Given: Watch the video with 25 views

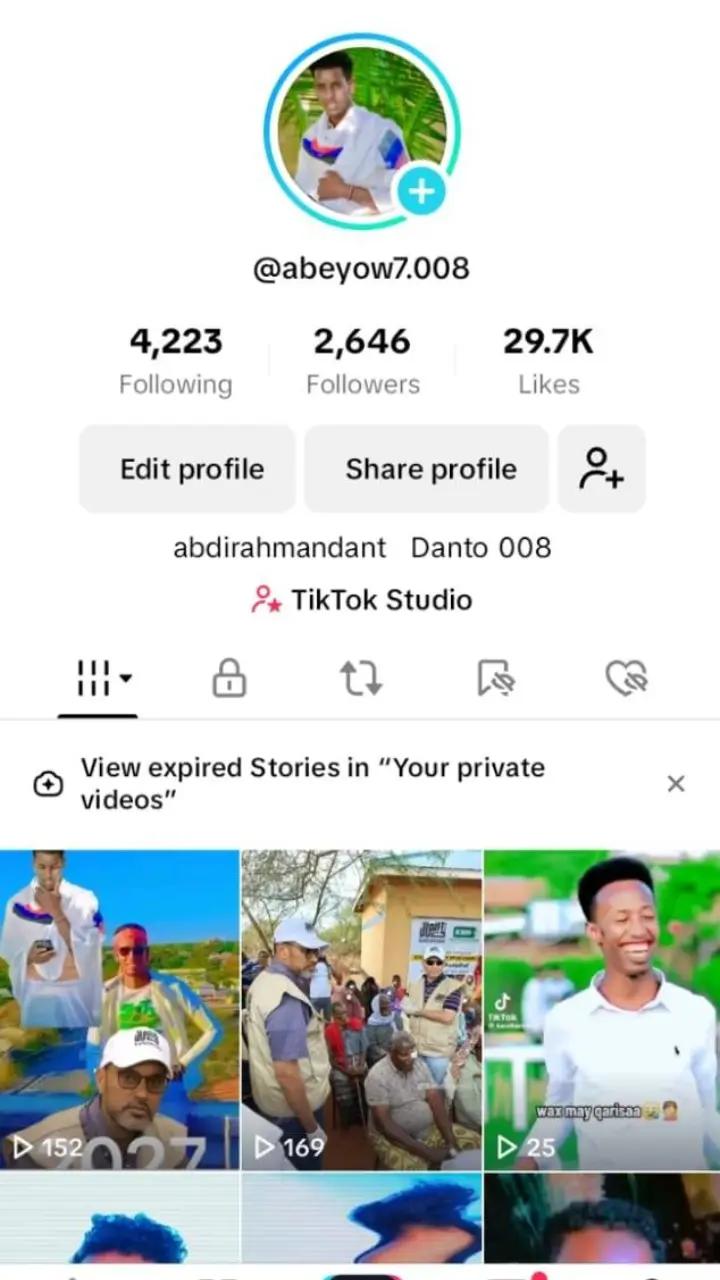Looking at the screenshot, I should tap(602, 1010).
